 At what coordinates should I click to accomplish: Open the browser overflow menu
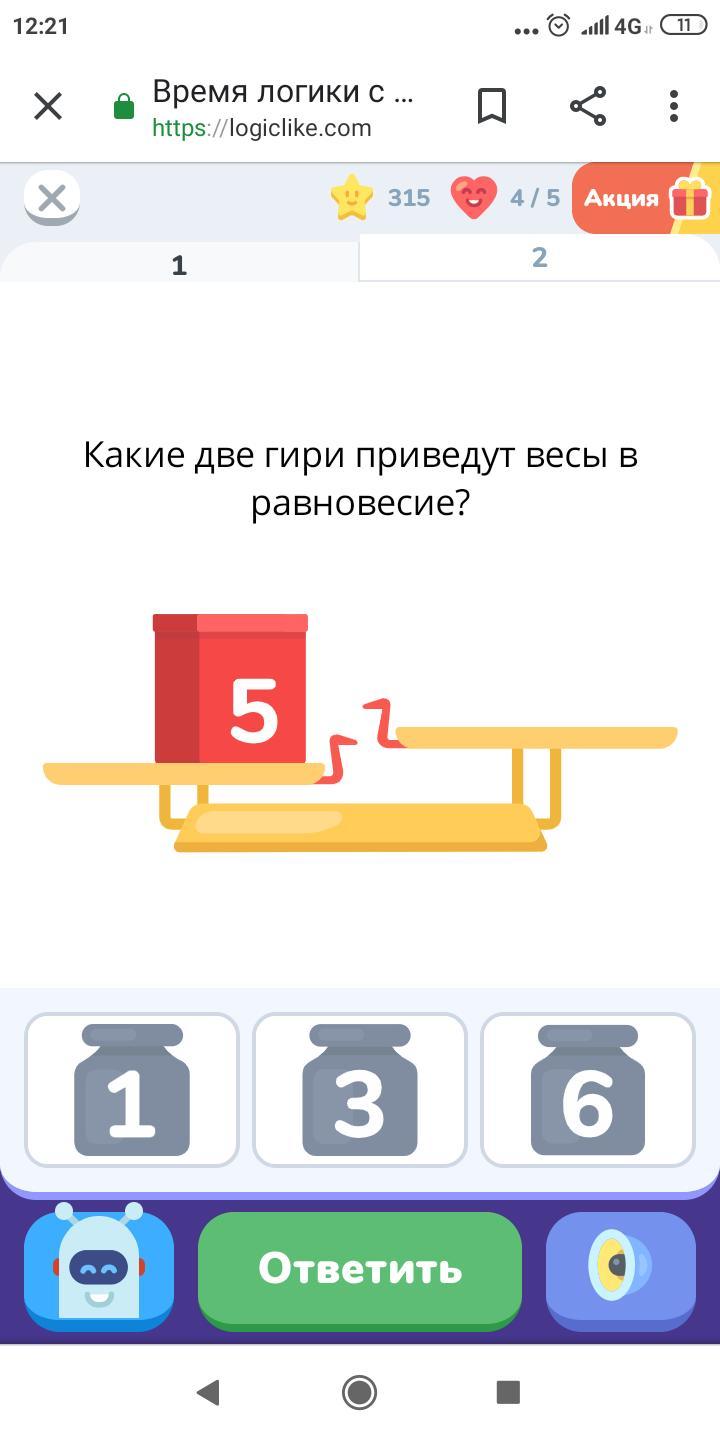tap(674, 106)
